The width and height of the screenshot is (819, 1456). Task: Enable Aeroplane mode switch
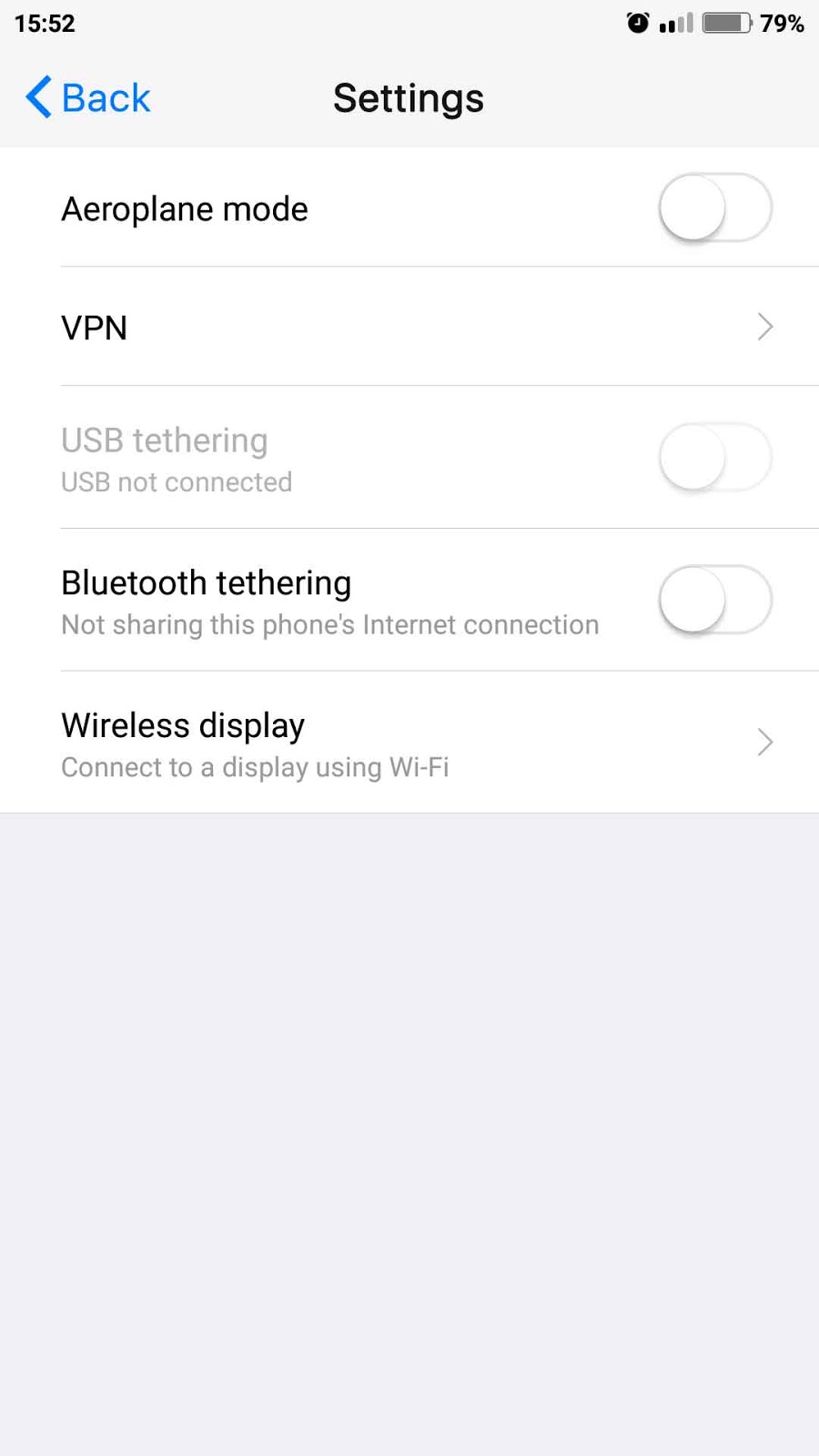click(x=715, y=208)
